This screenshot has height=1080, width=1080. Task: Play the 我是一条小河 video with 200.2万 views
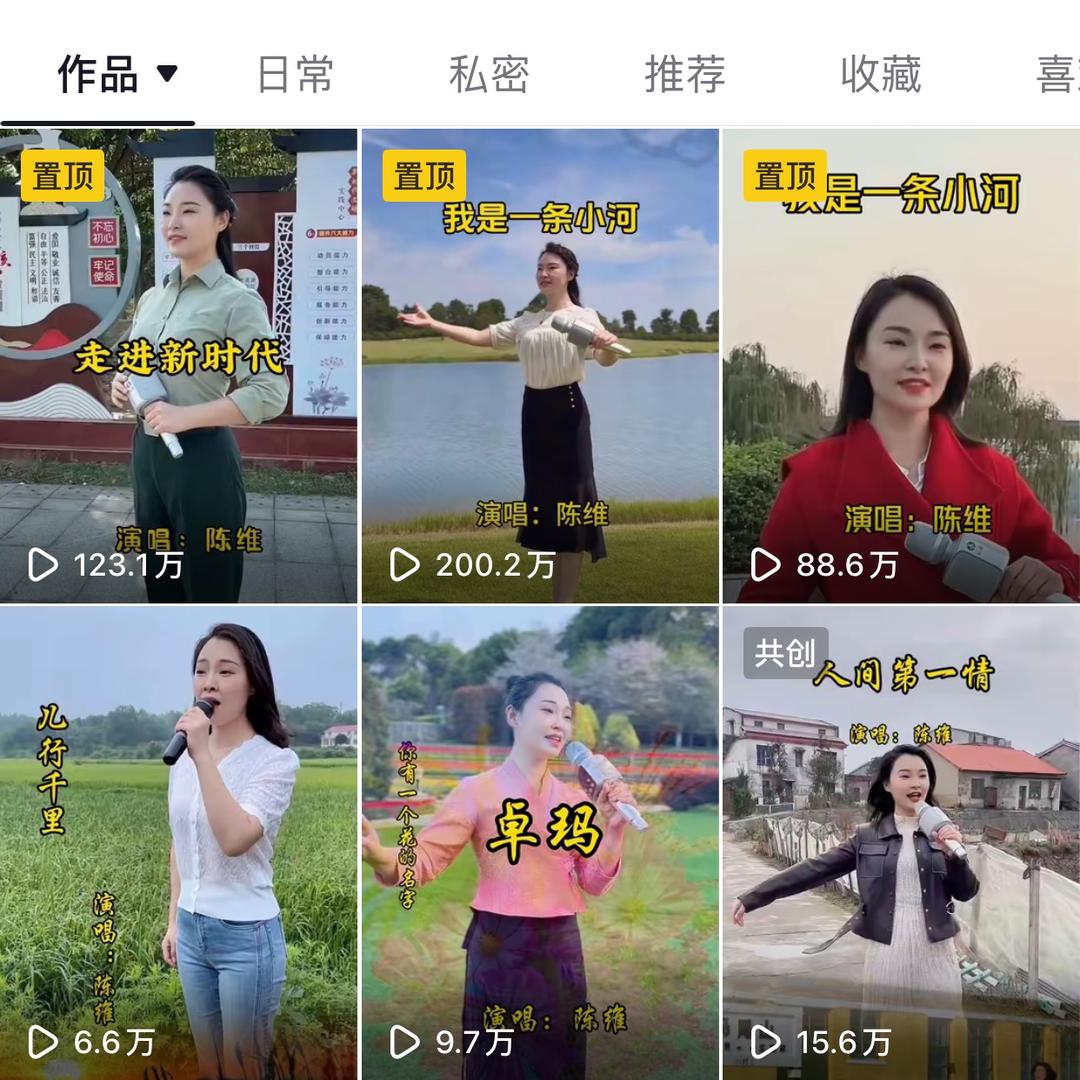540,365
